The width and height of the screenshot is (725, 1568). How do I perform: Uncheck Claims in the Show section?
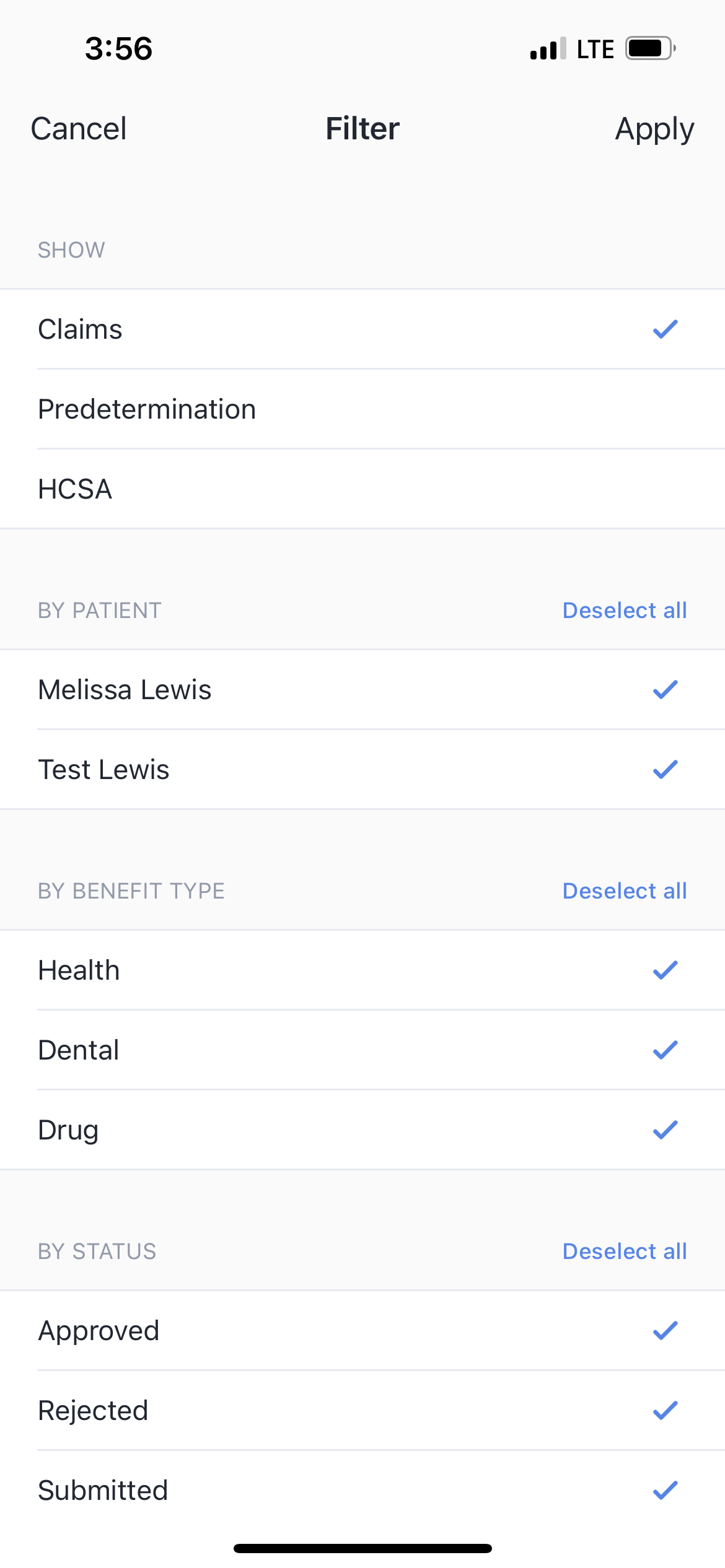362,329
